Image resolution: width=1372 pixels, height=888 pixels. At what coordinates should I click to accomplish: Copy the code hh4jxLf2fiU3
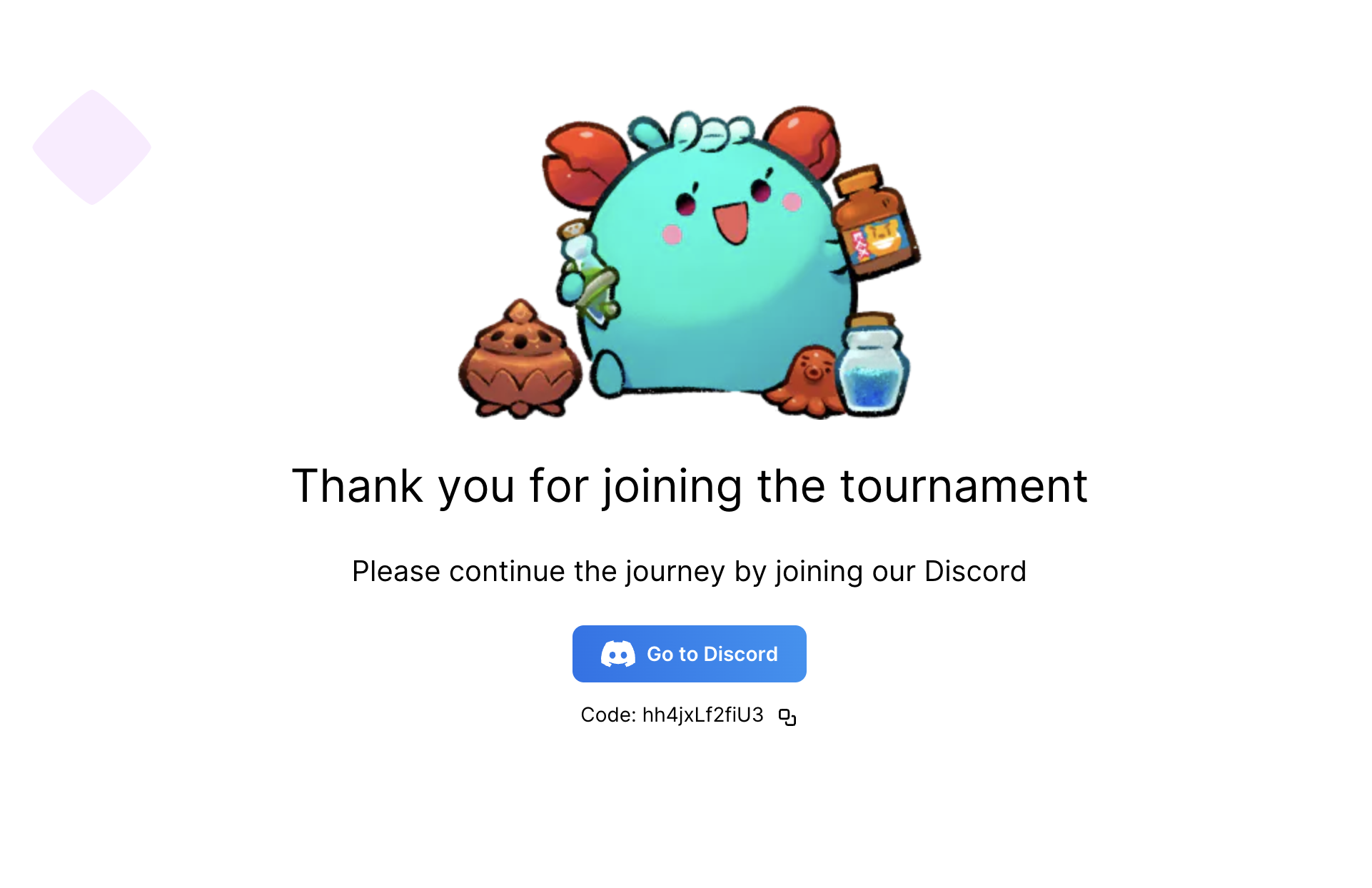coord(787,717)
